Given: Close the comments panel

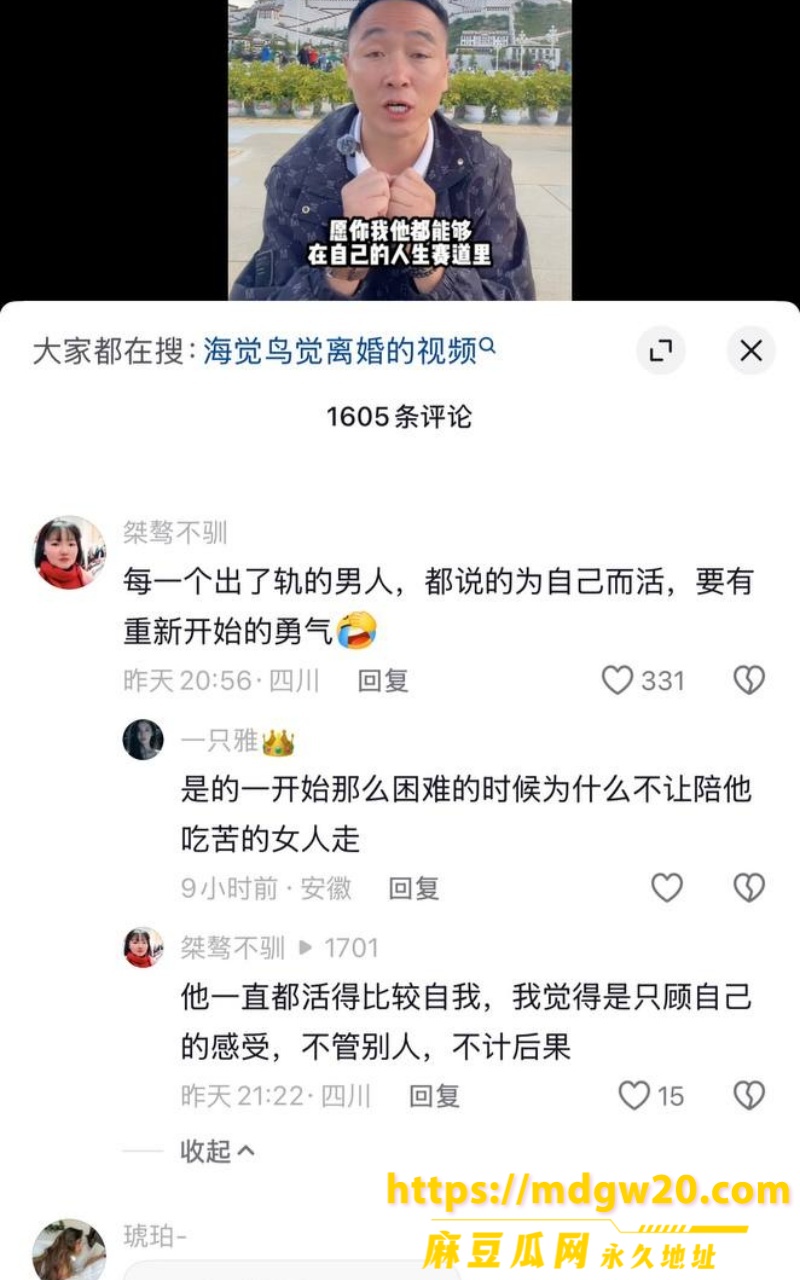Looking at the screenshot, I should pyautogui.click(x=750, y=351).
